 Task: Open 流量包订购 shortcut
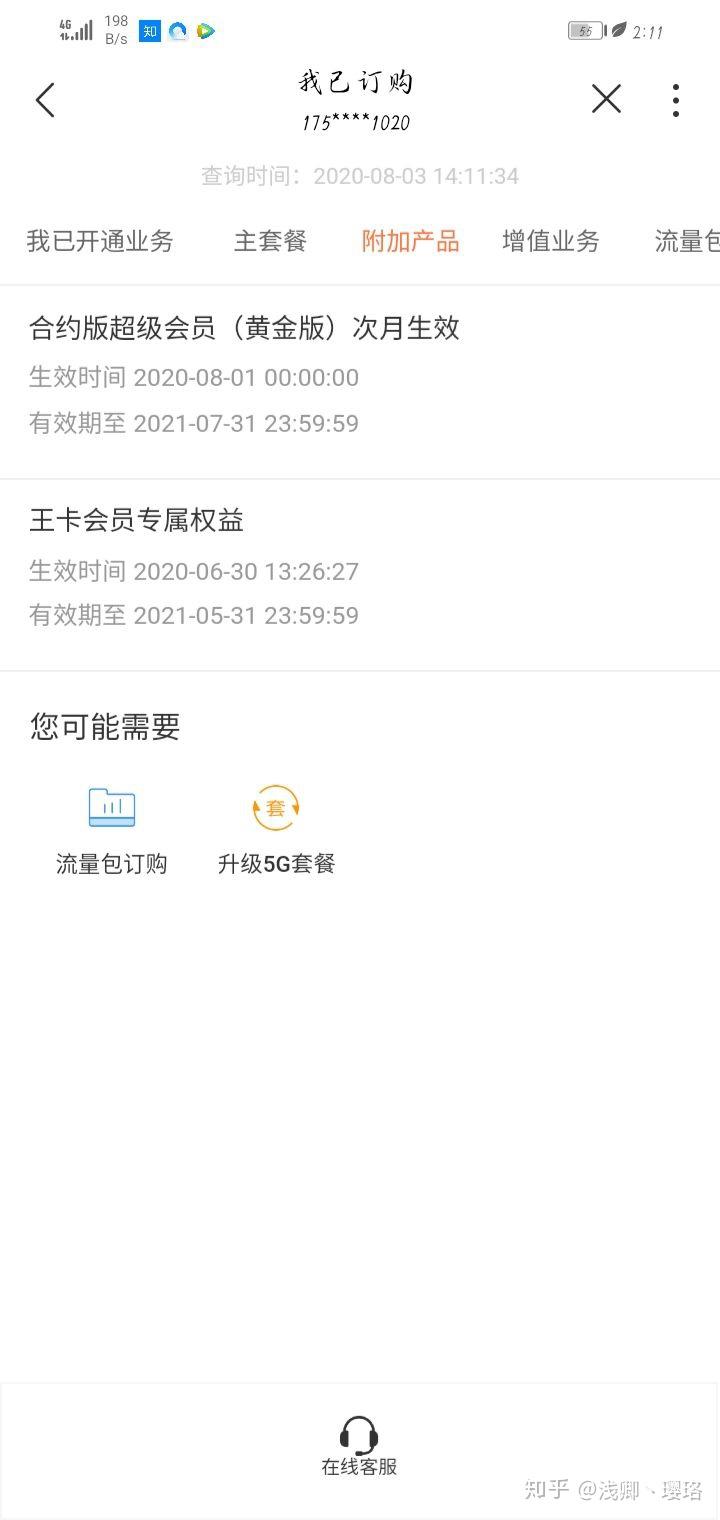click(111, 829)
